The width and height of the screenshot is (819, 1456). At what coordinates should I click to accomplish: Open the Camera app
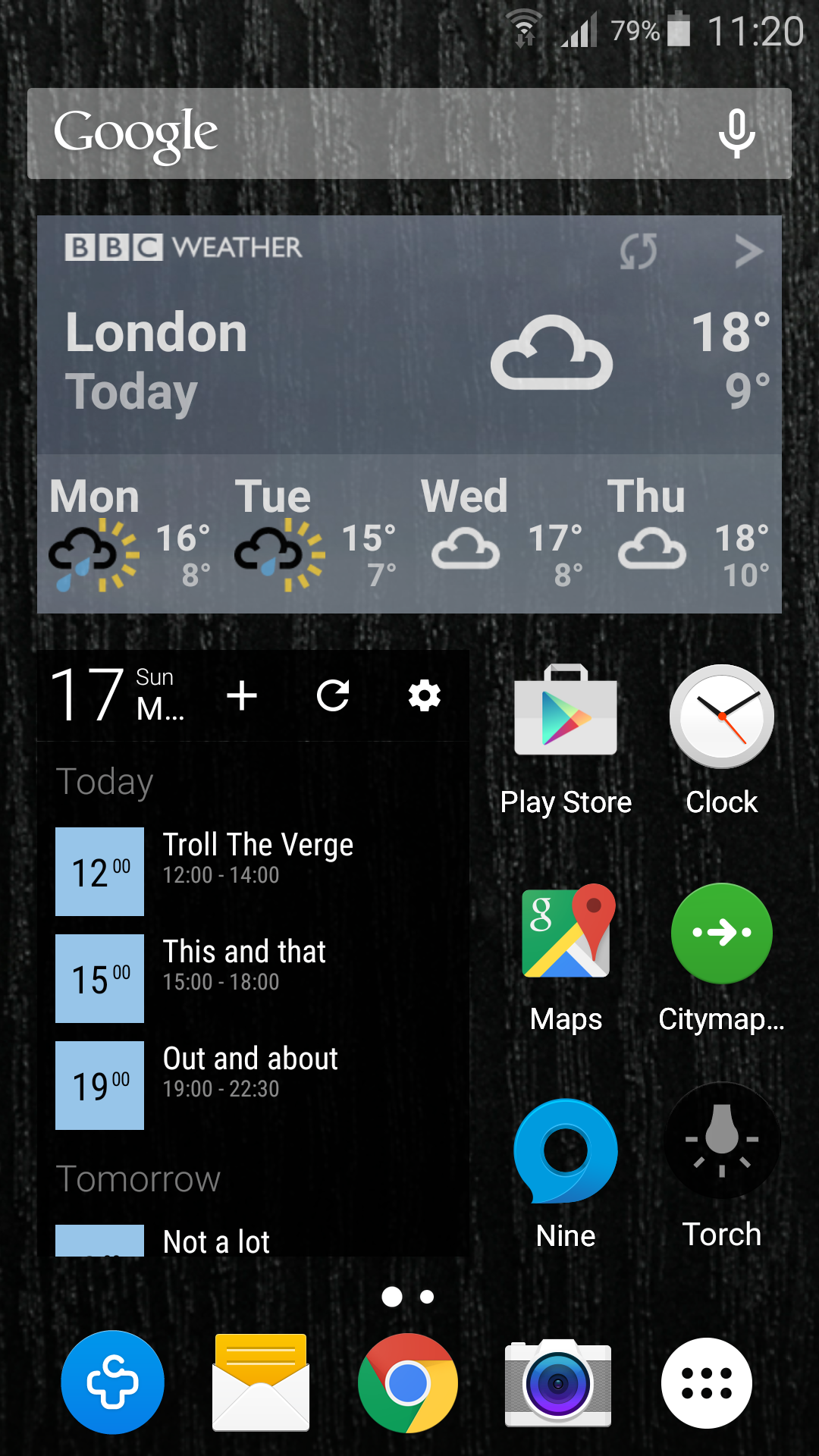tap(558, 1382)
